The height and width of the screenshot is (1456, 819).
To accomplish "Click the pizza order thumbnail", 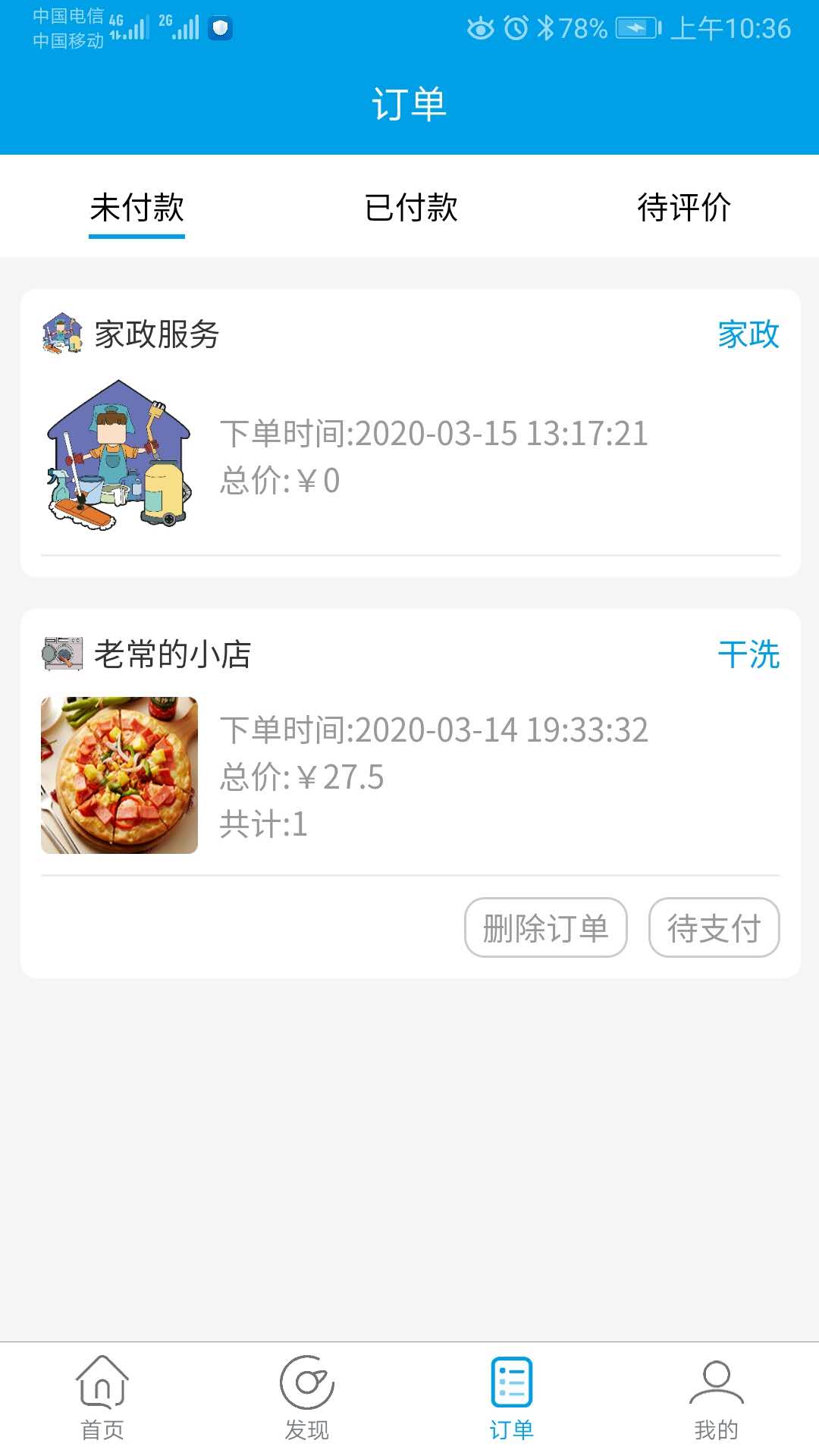I will pos(120,773).
